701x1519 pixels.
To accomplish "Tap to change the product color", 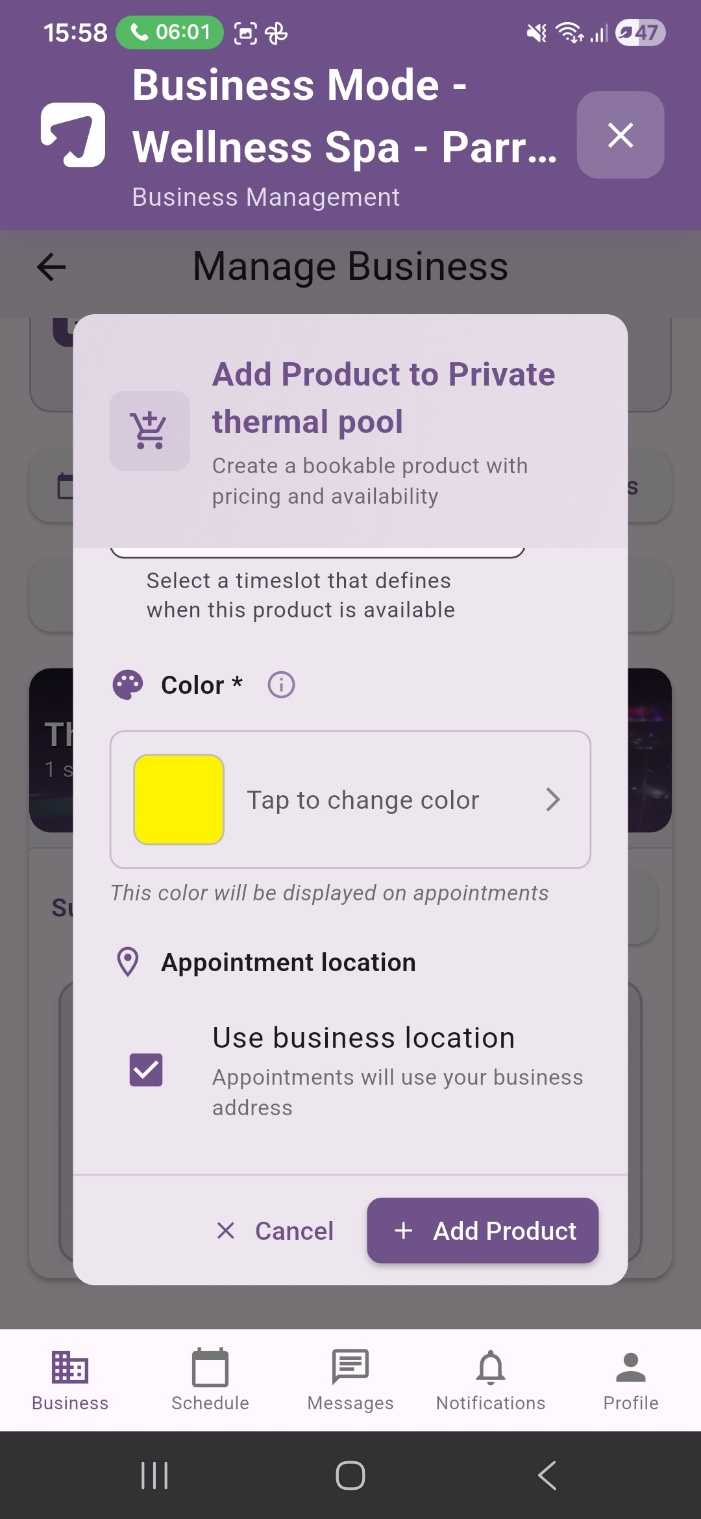I will point(350,799).
